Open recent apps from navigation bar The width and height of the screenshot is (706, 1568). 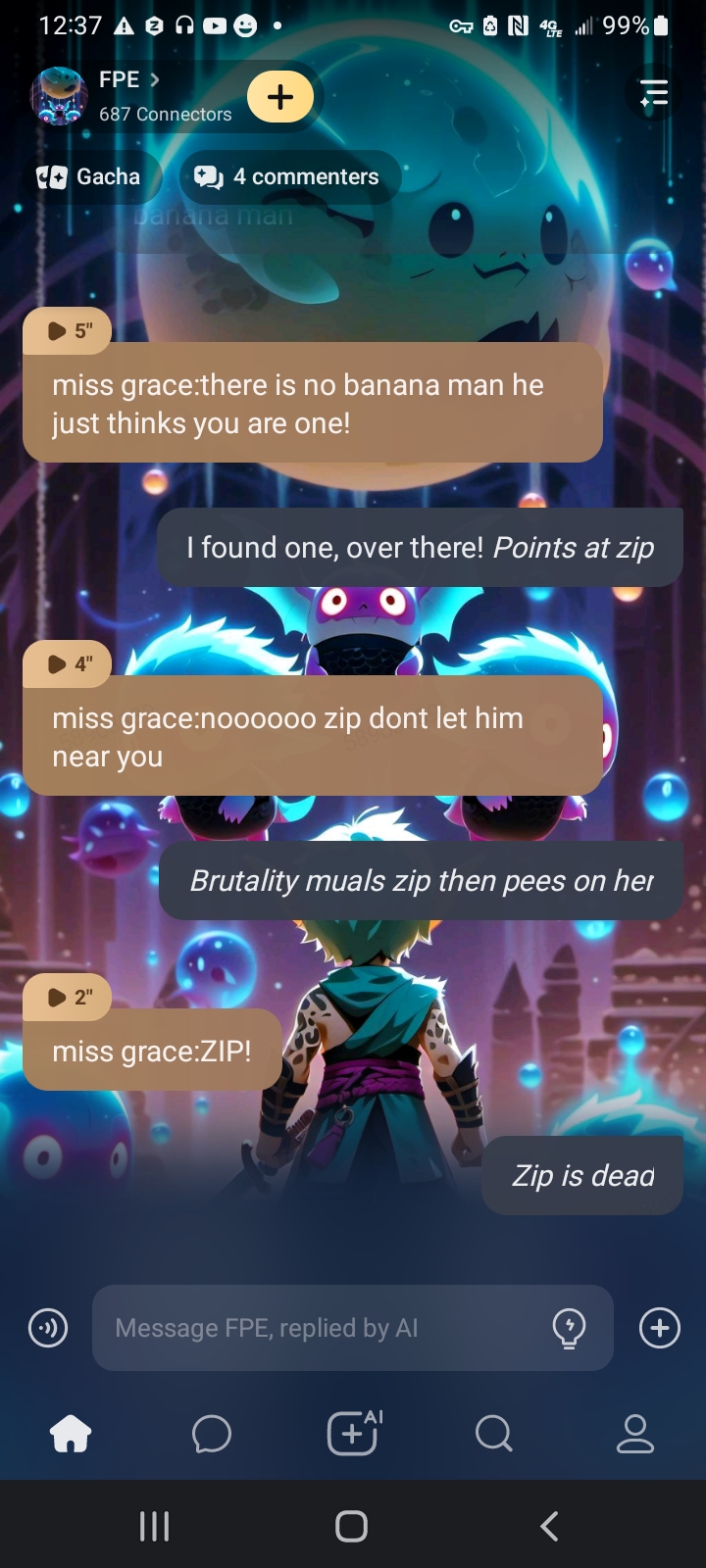tap(155, 1526)
